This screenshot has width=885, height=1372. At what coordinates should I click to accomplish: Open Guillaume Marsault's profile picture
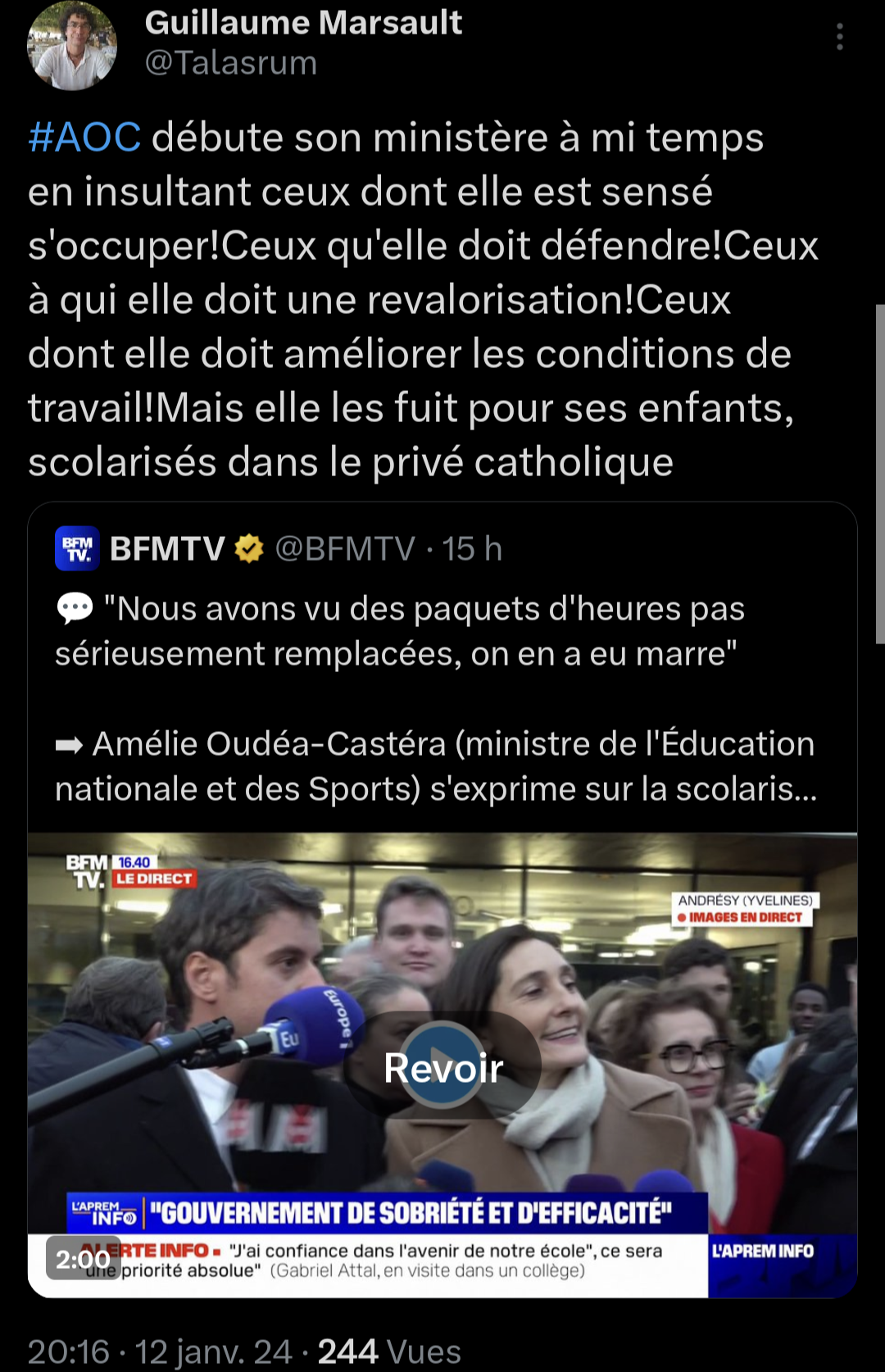(x=72, y=45)
